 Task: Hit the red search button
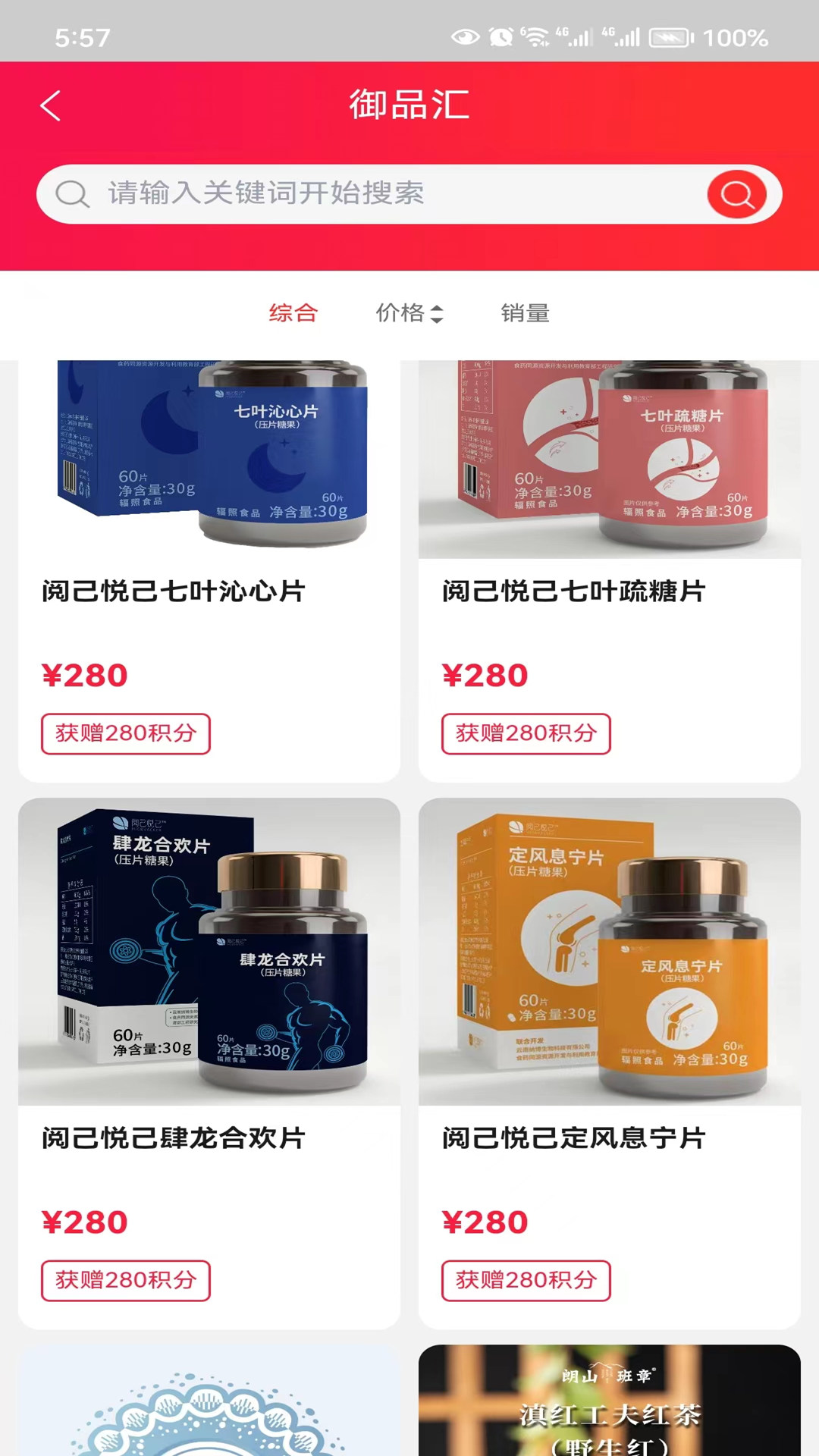[736, 195]
